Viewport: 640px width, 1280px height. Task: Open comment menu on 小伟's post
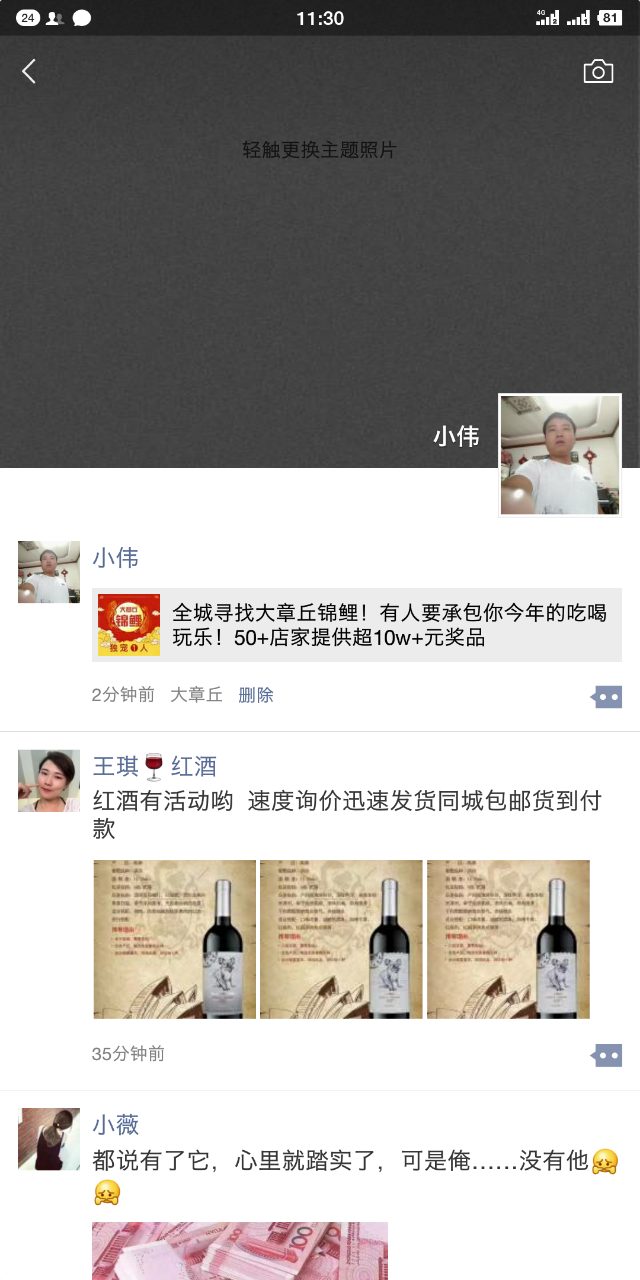(x=607, y=696)
